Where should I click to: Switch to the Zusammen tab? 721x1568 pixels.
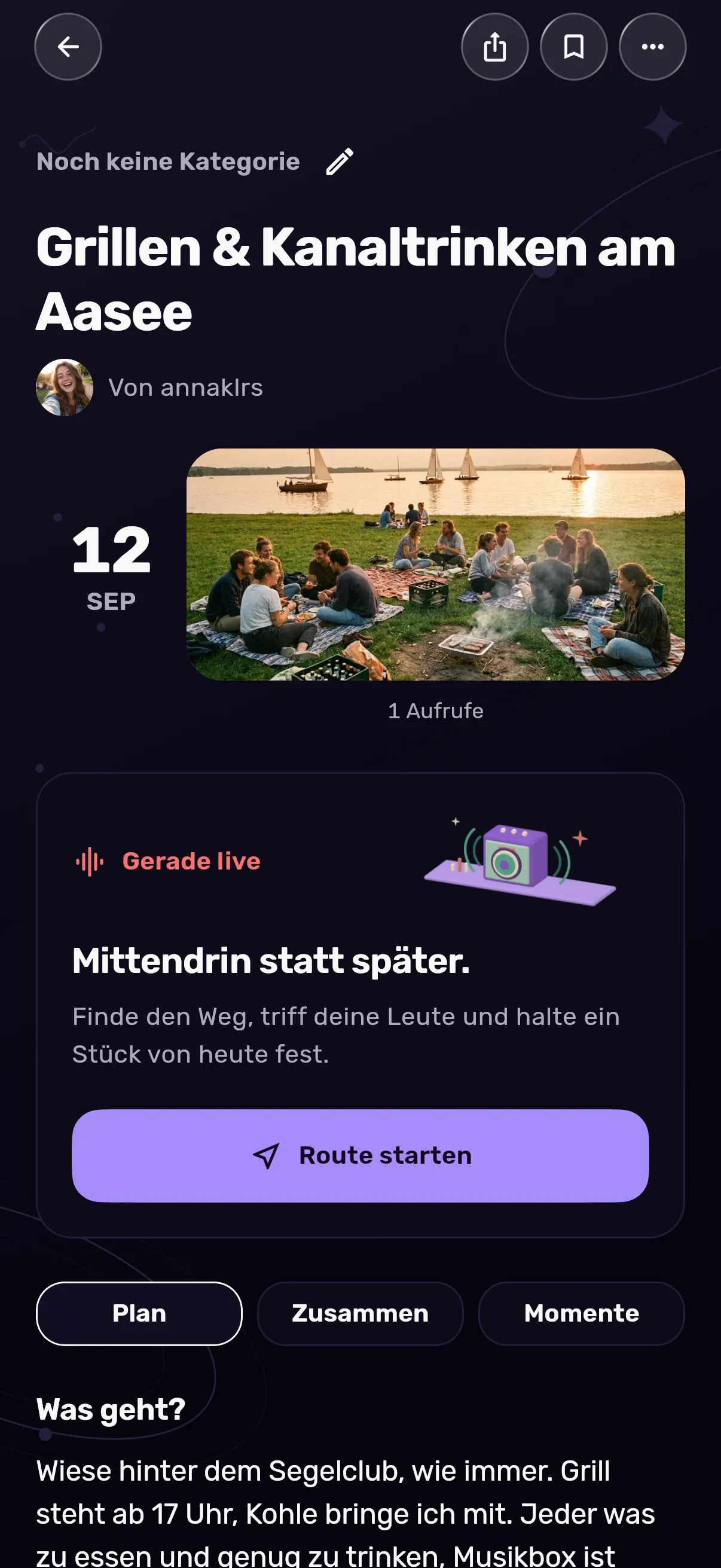360,1313
